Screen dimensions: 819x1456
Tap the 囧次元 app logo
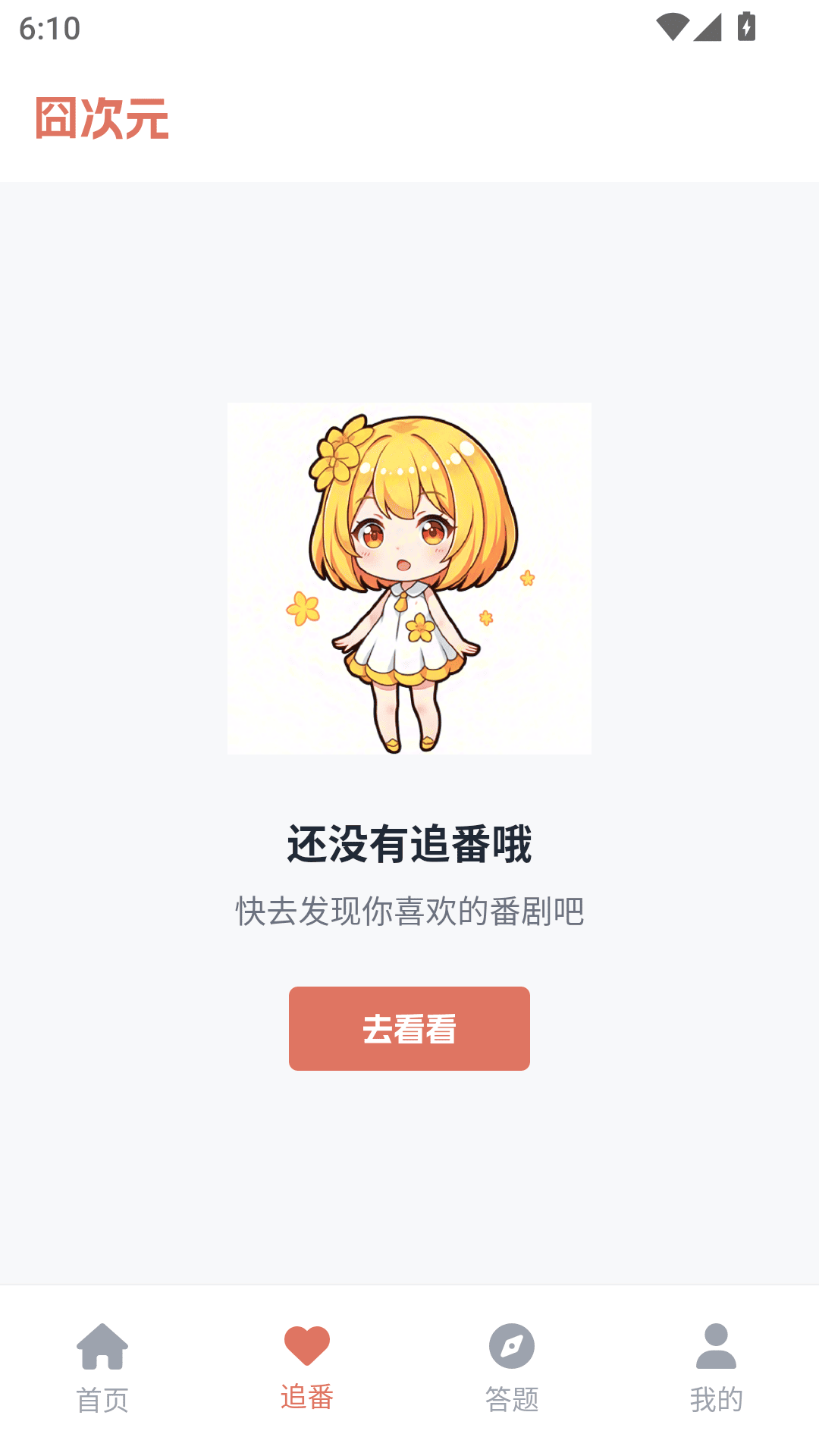pyautogui.click(x=101, y=116)
